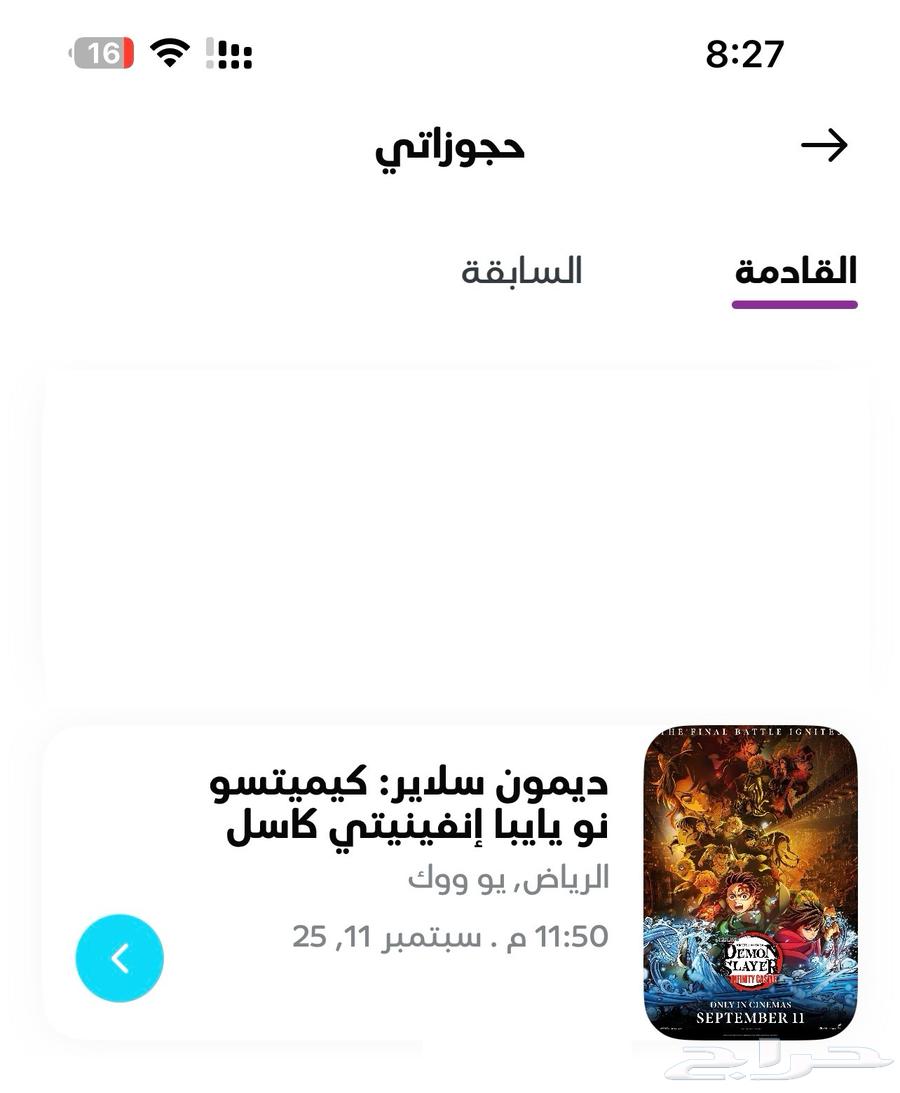The width and height of the screenshot is (900, 1093).
Task: Switch to the السابقة (previous) bookings tab
Action: pos(521,272)
